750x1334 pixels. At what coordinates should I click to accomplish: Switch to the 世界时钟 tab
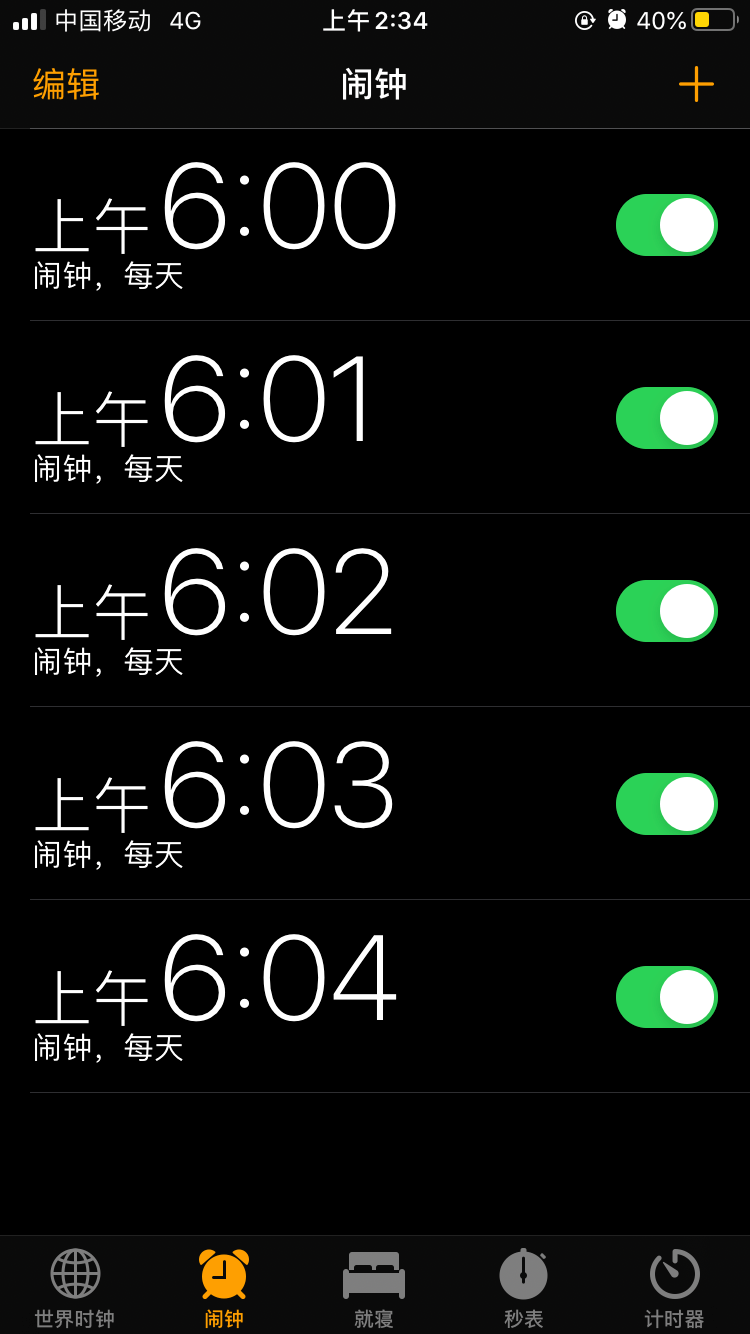(75, 1284)
